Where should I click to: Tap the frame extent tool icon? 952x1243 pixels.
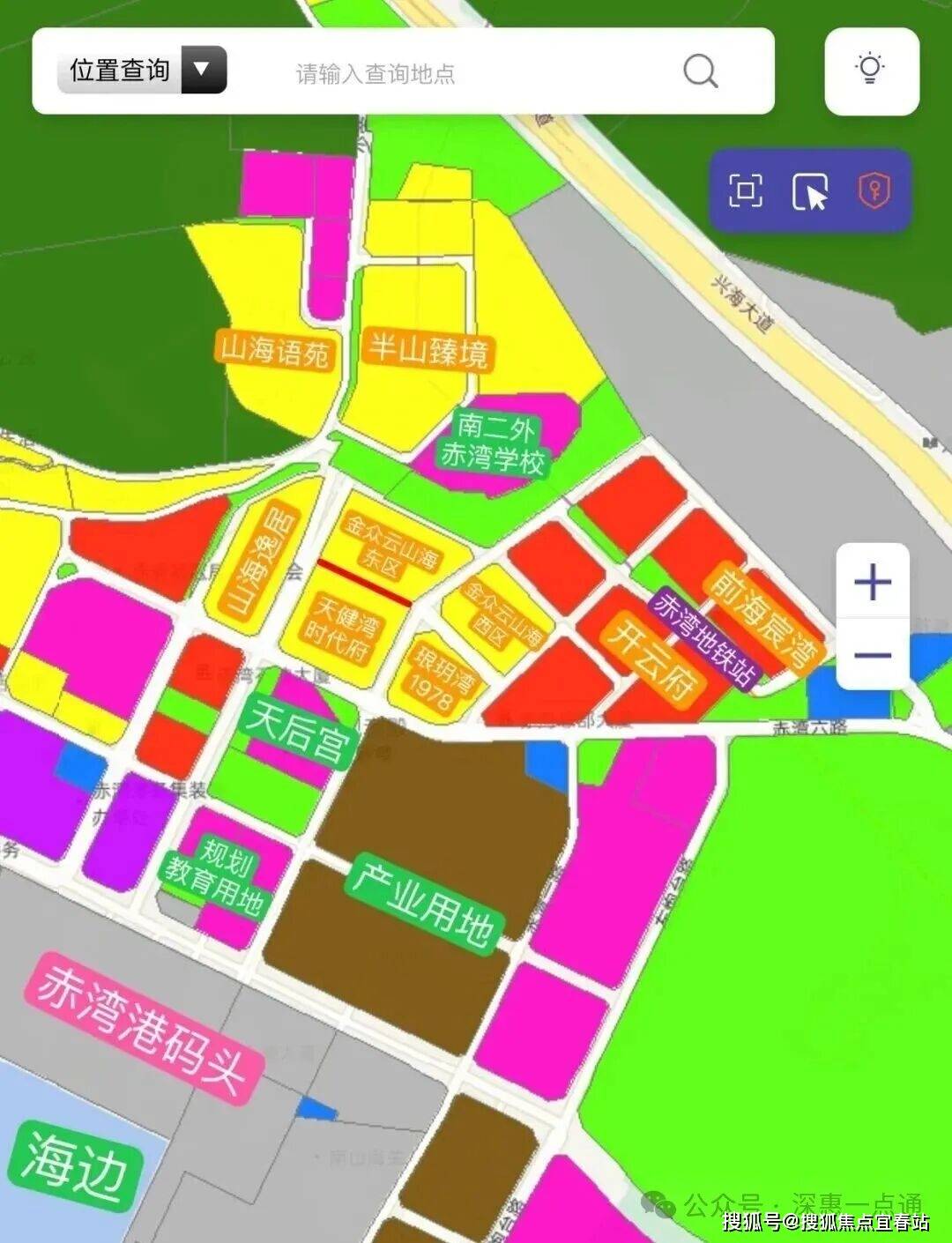pos(746,190)
